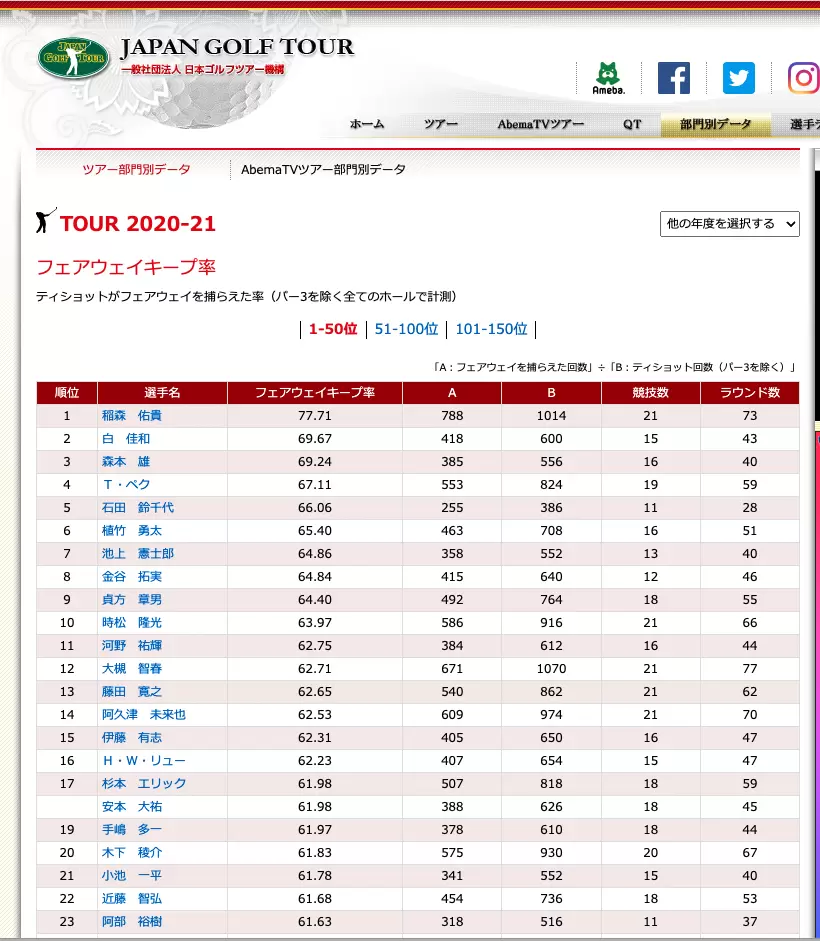Switch to AbemaTVツアー部門別データ tab
The width and height of the screenshot is (820, 941).
pos(323,170)
